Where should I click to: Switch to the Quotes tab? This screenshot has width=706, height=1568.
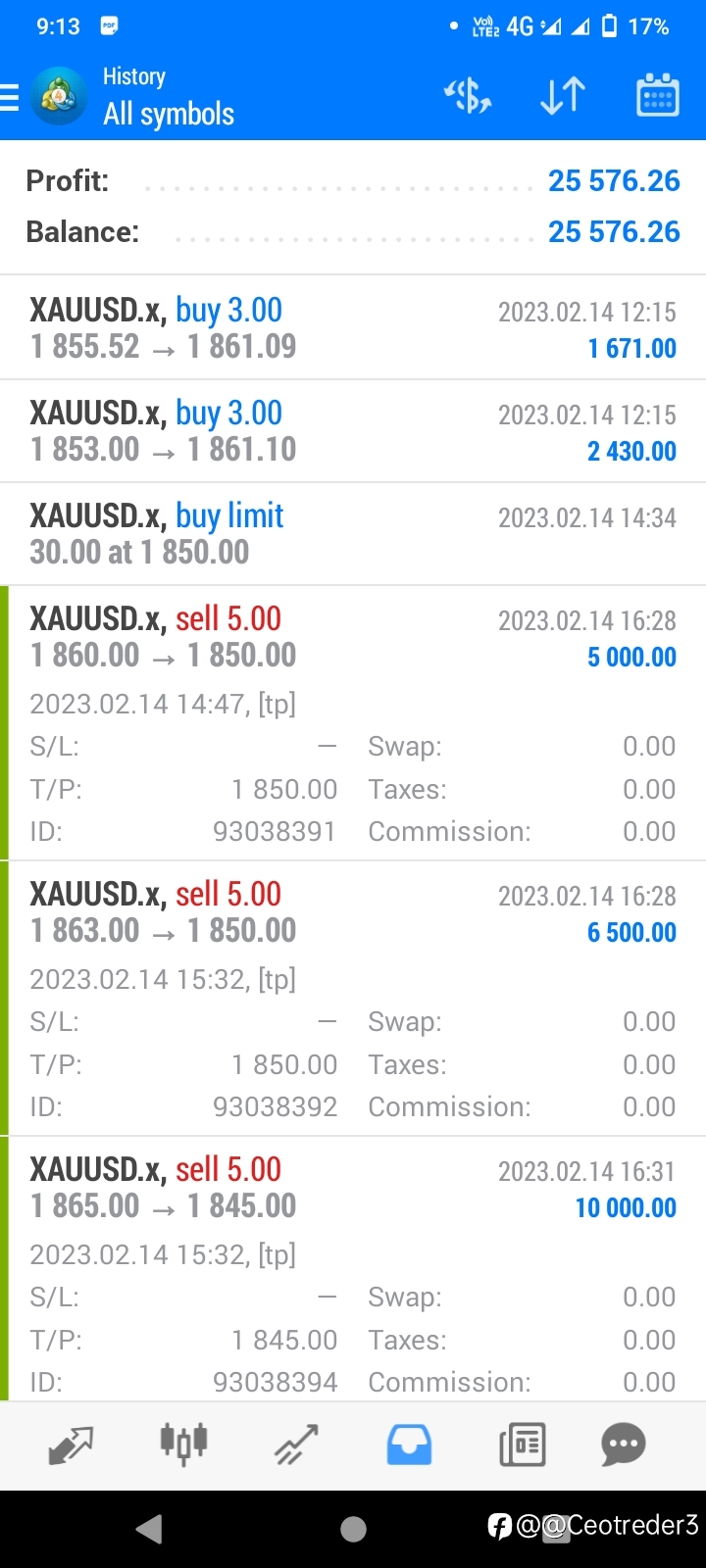(71, 1445)
